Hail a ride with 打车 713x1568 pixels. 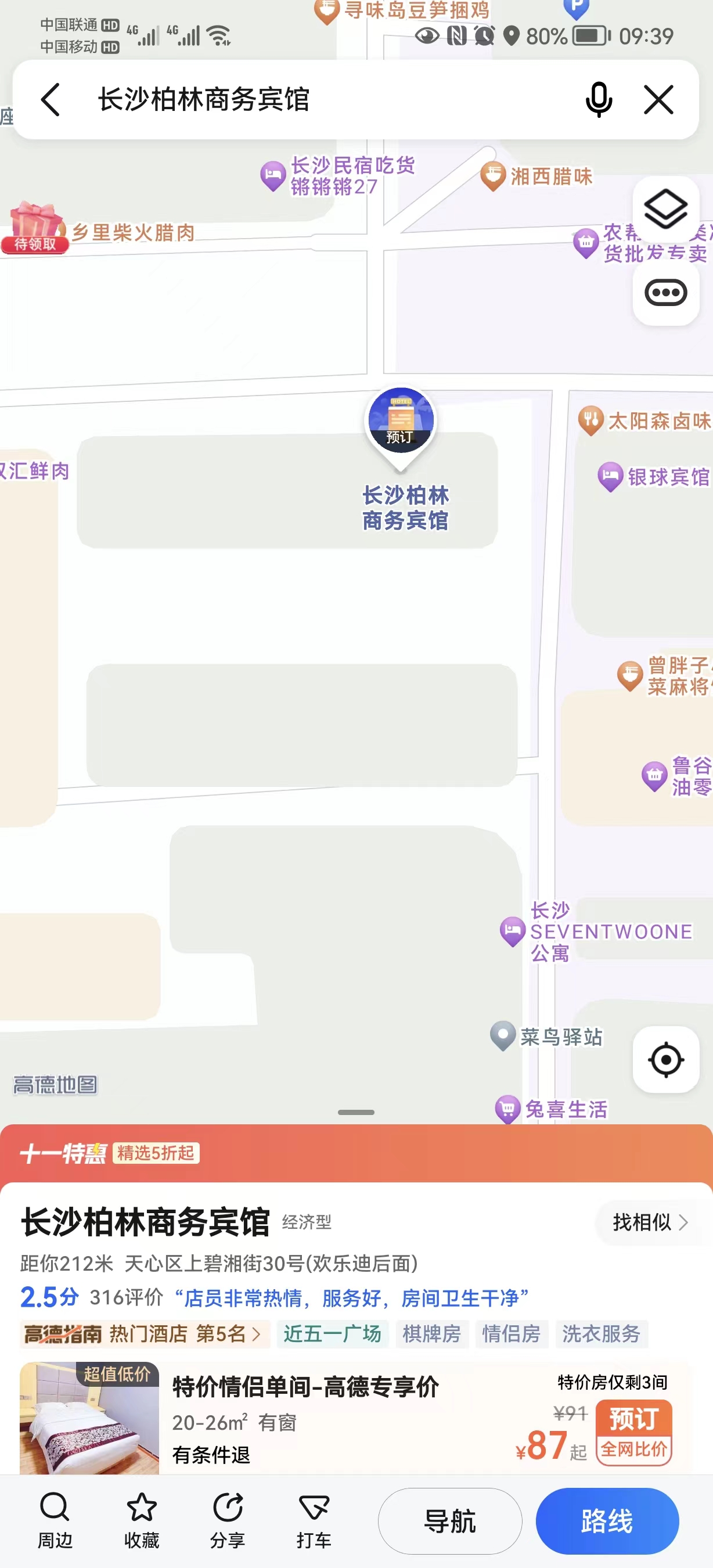pyautogui.click(x=314, y=1519)
